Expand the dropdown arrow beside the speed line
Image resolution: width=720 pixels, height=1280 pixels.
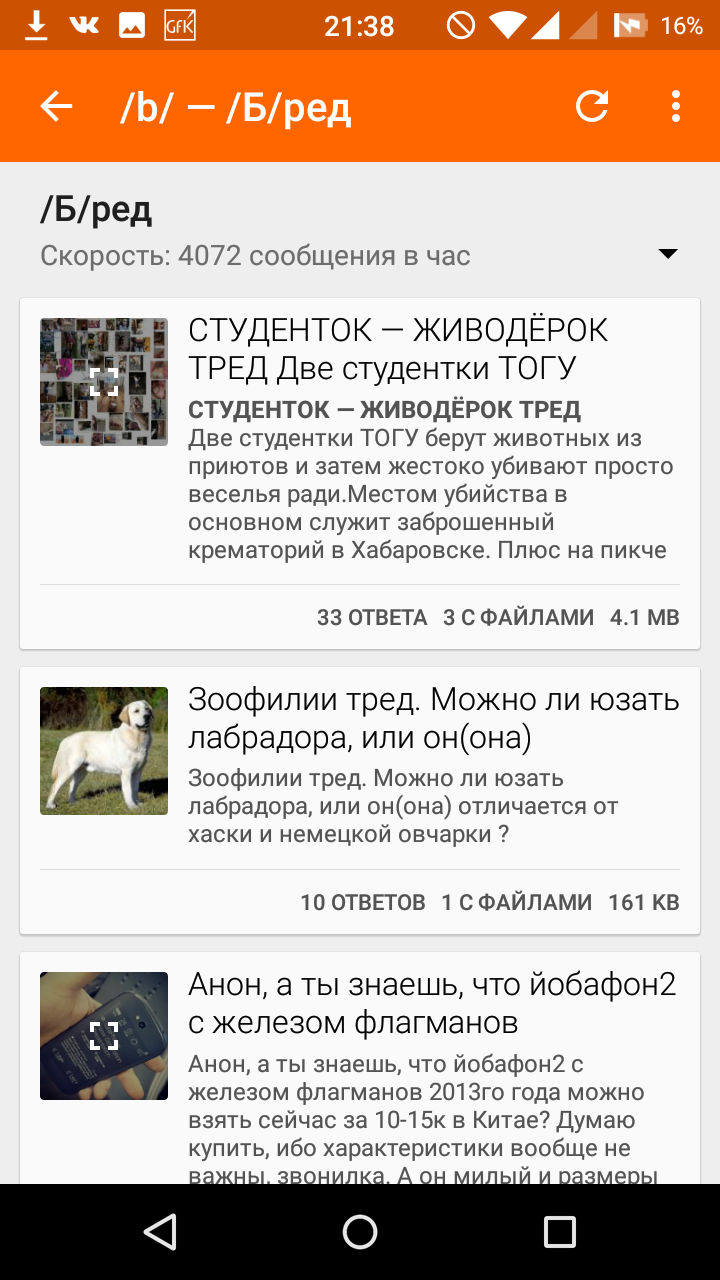pos(668,254)
